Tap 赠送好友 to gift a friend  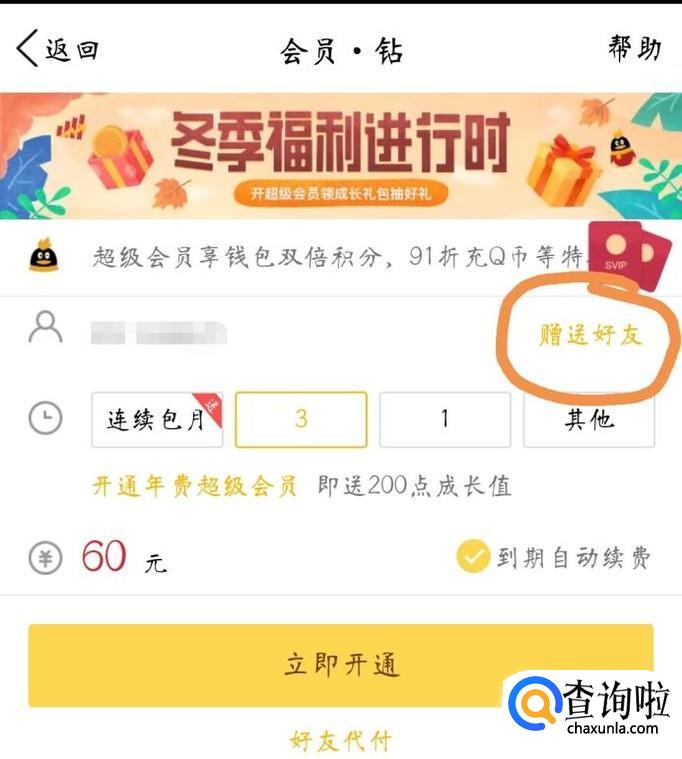[x=589, y=334]
